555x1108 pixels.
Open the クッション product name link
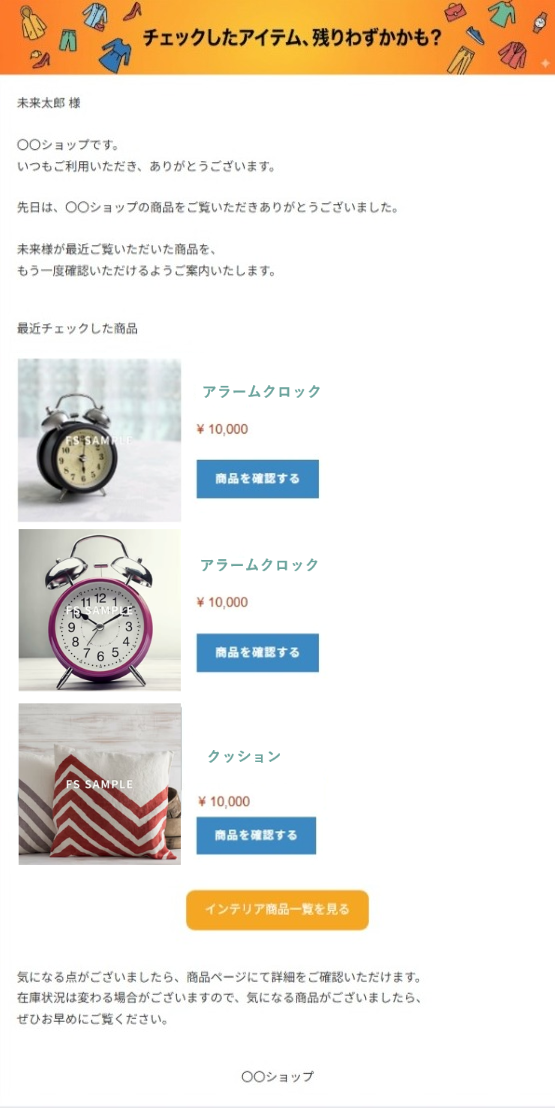(244, 756)
